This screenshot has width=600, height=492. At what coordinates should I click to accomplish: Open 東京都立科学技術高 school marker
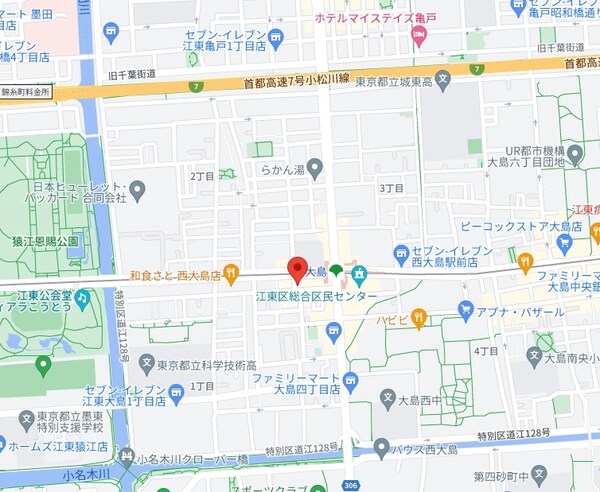(147, 362)
